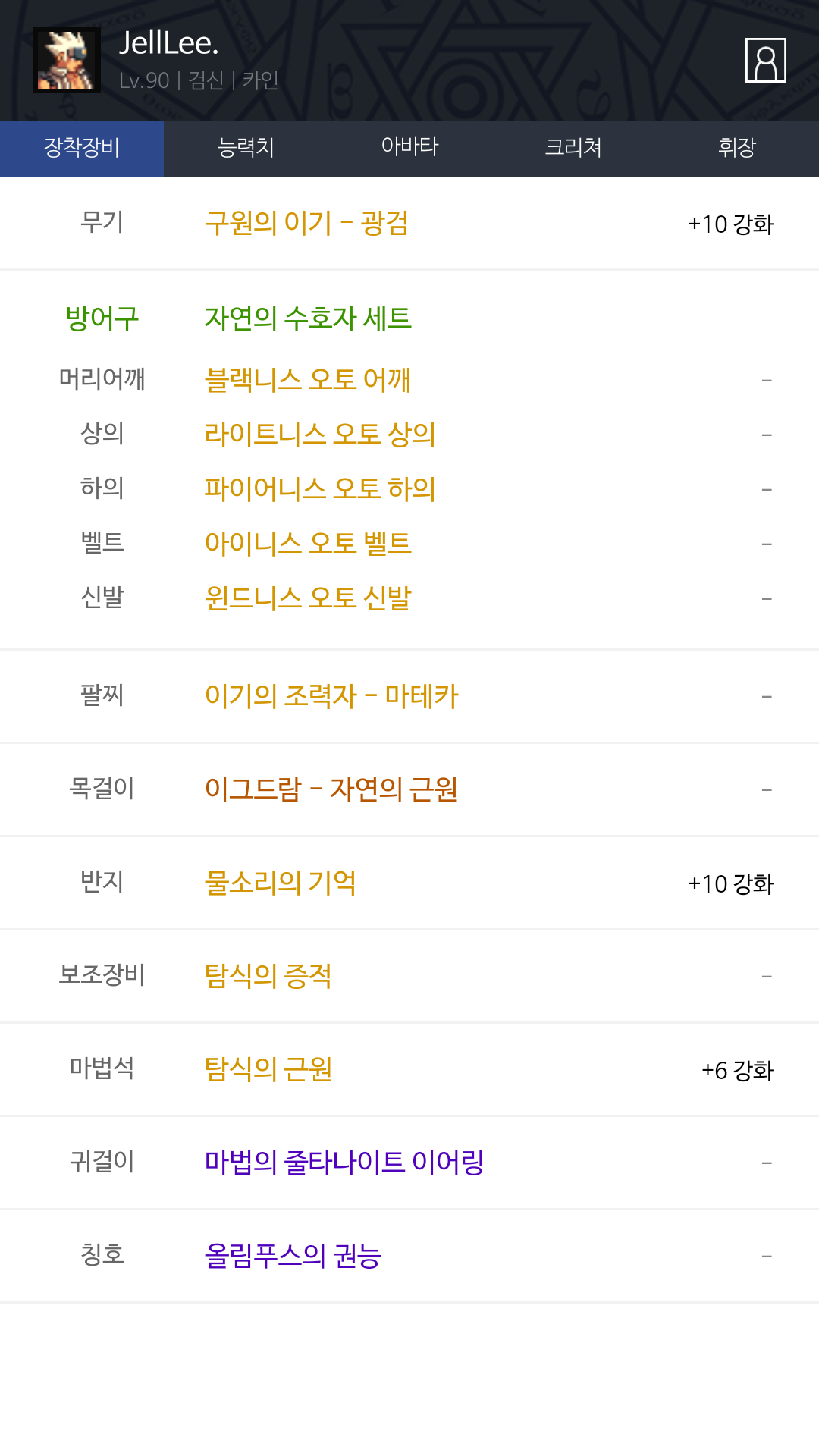
Task: View 자연의 수호자 세트 set info
Action: (308, 318)
